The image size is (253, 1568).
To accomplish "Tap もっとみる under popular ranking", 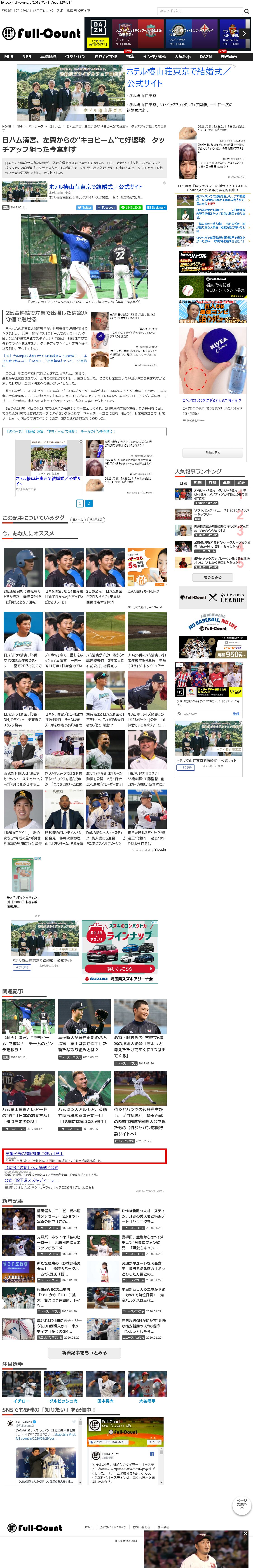I will (x=212, y=577).
